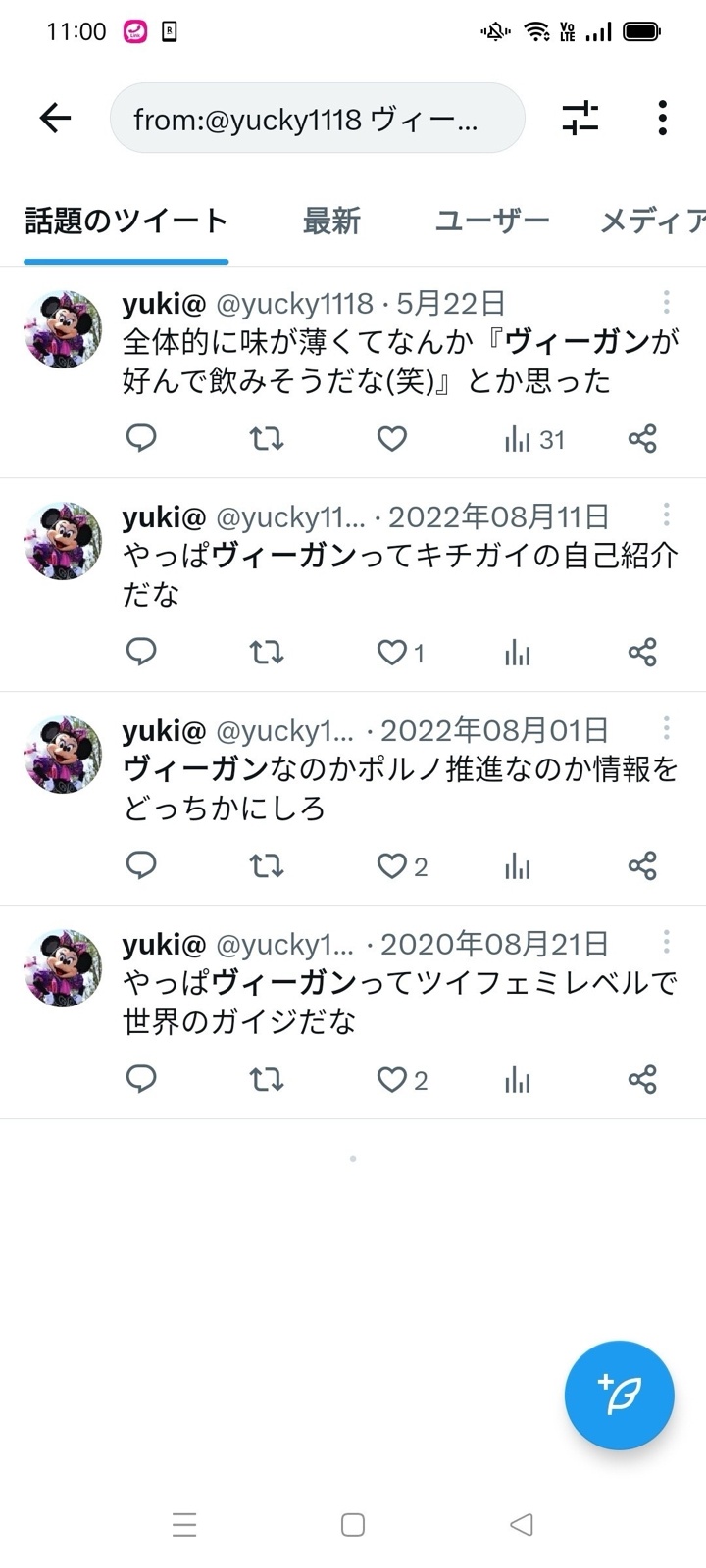Share the 2022年08月11日 tweet
Viewport: 706px width, 1568px height.
click(x=642, y=653)
